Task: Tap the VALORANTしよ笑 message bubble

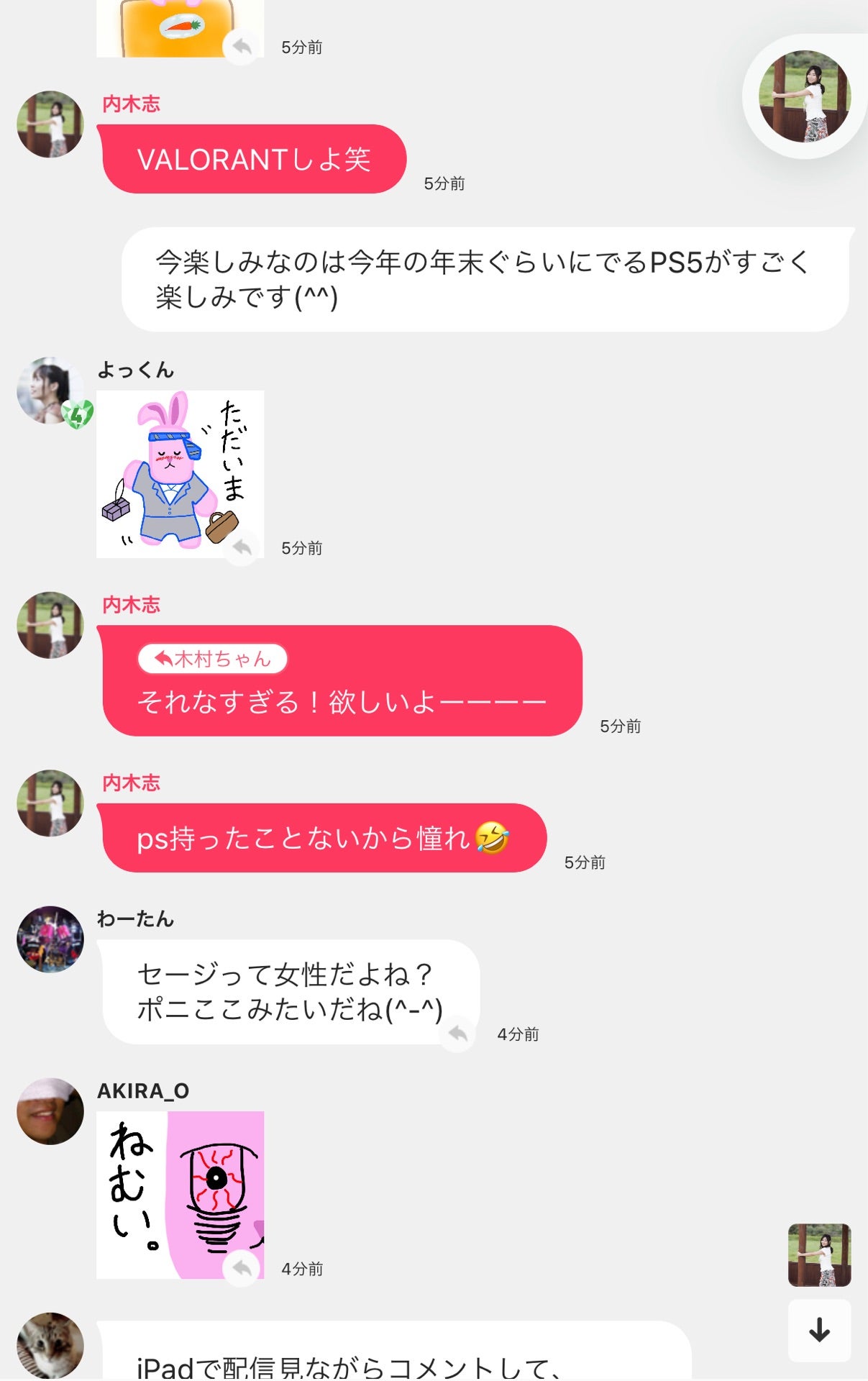Action: (252, 158)
